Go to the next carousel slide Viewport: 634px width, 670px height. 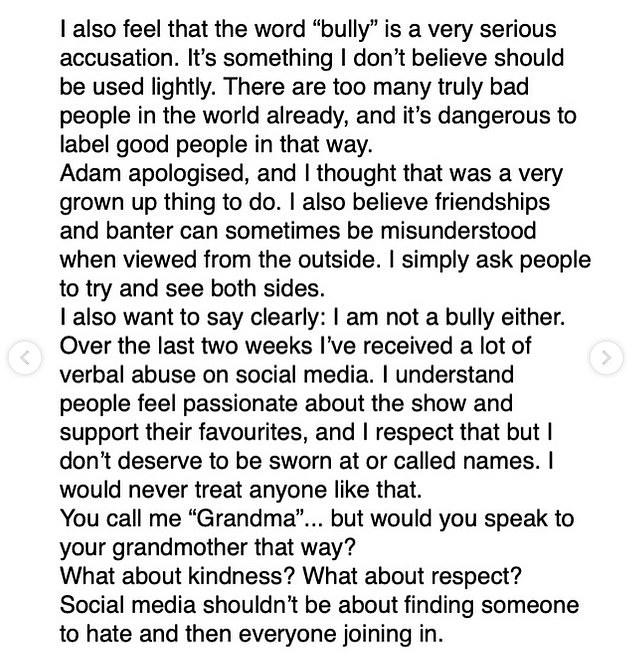[x=606, y=357]
